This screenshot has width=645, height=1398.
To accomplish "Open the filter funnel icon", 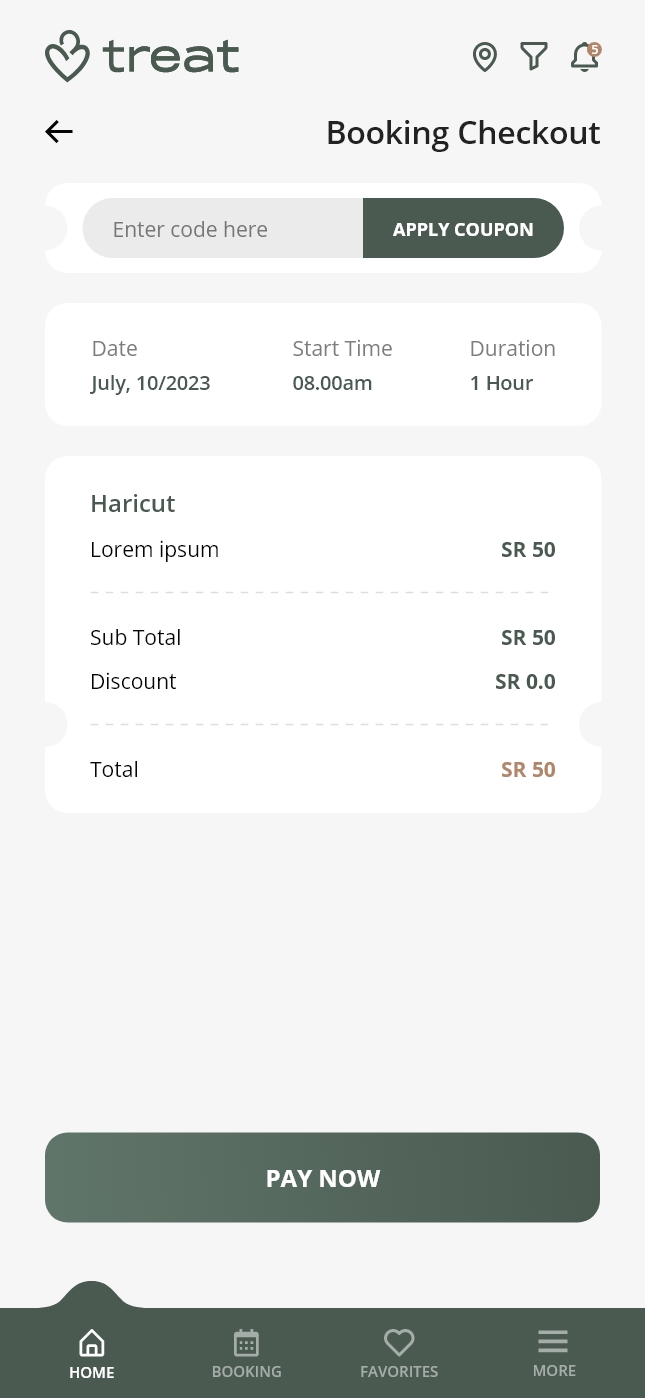I will click(534, 57).
